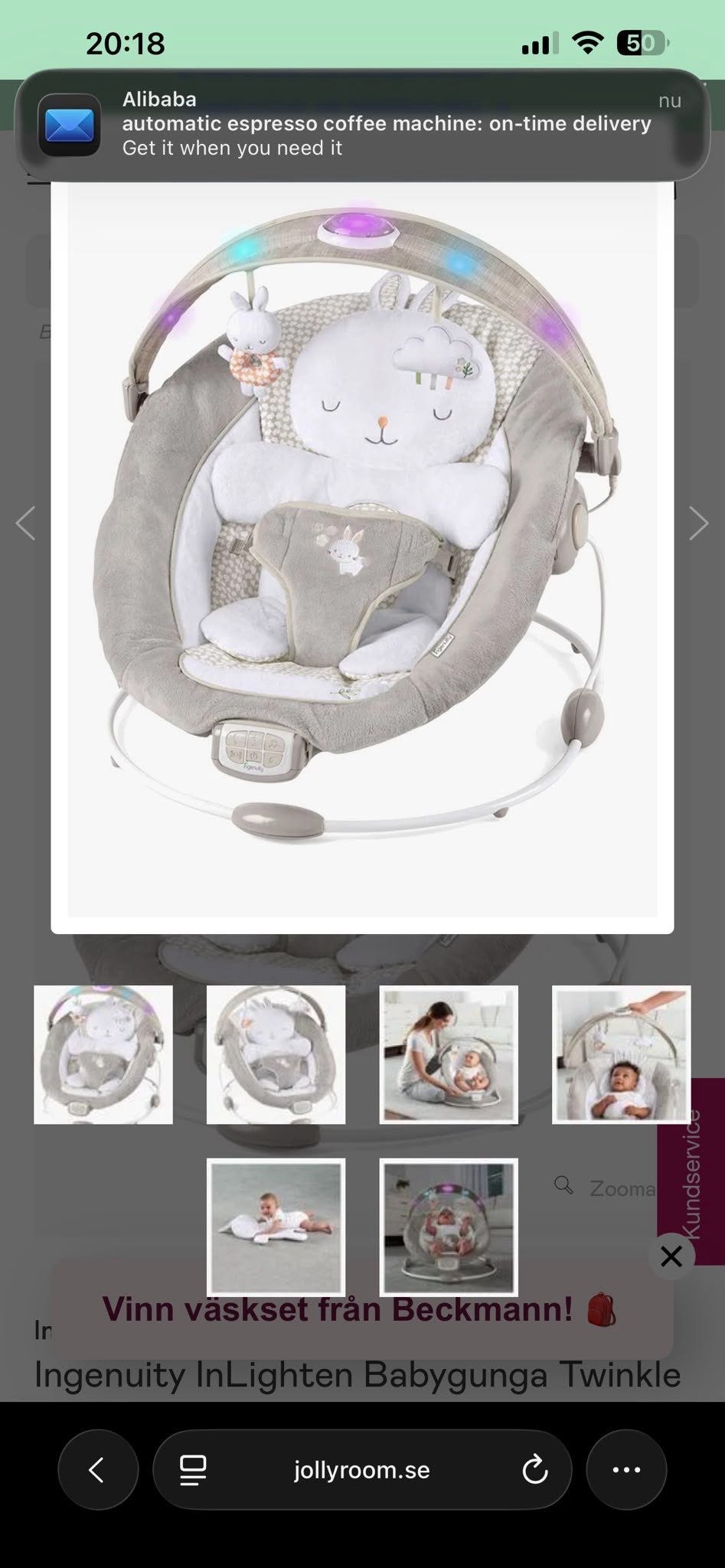The height and width of the screenshot is (1568, 725).
Task: Open the page options icon beside the URL
Action: tap(193, 1469)
